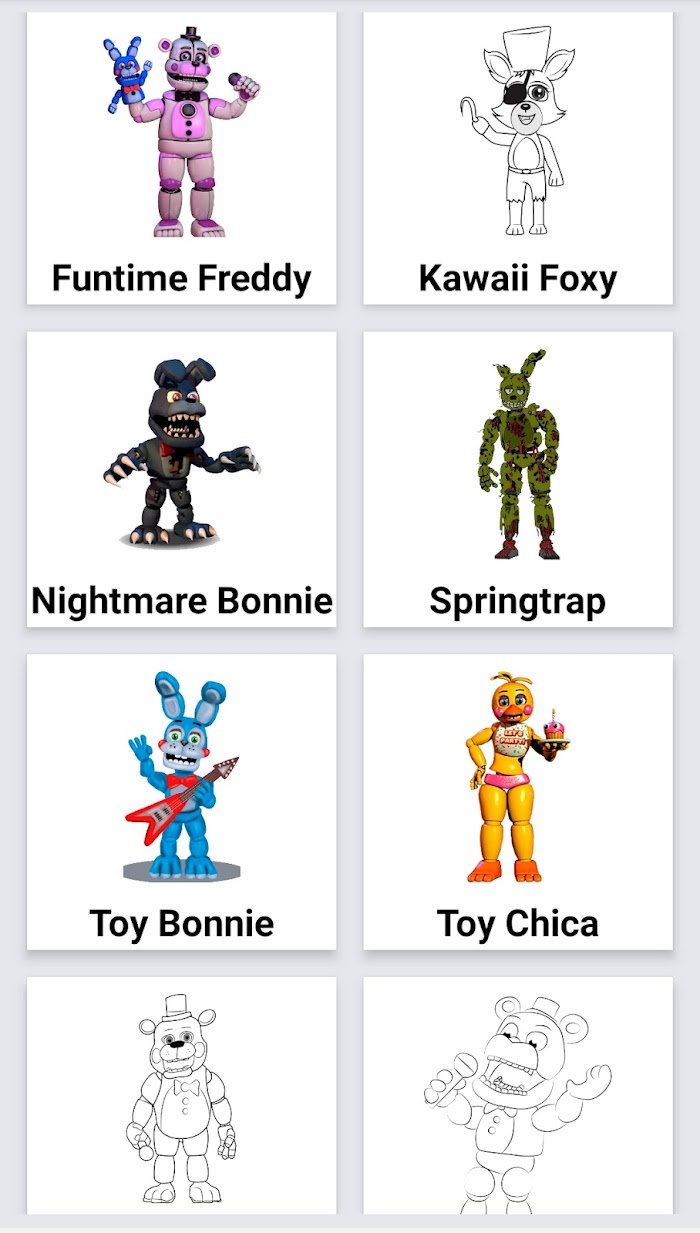This screenshot has width=700, height=1233.
Task: Choose the Springtrap tile
Action: coord(518,480)
